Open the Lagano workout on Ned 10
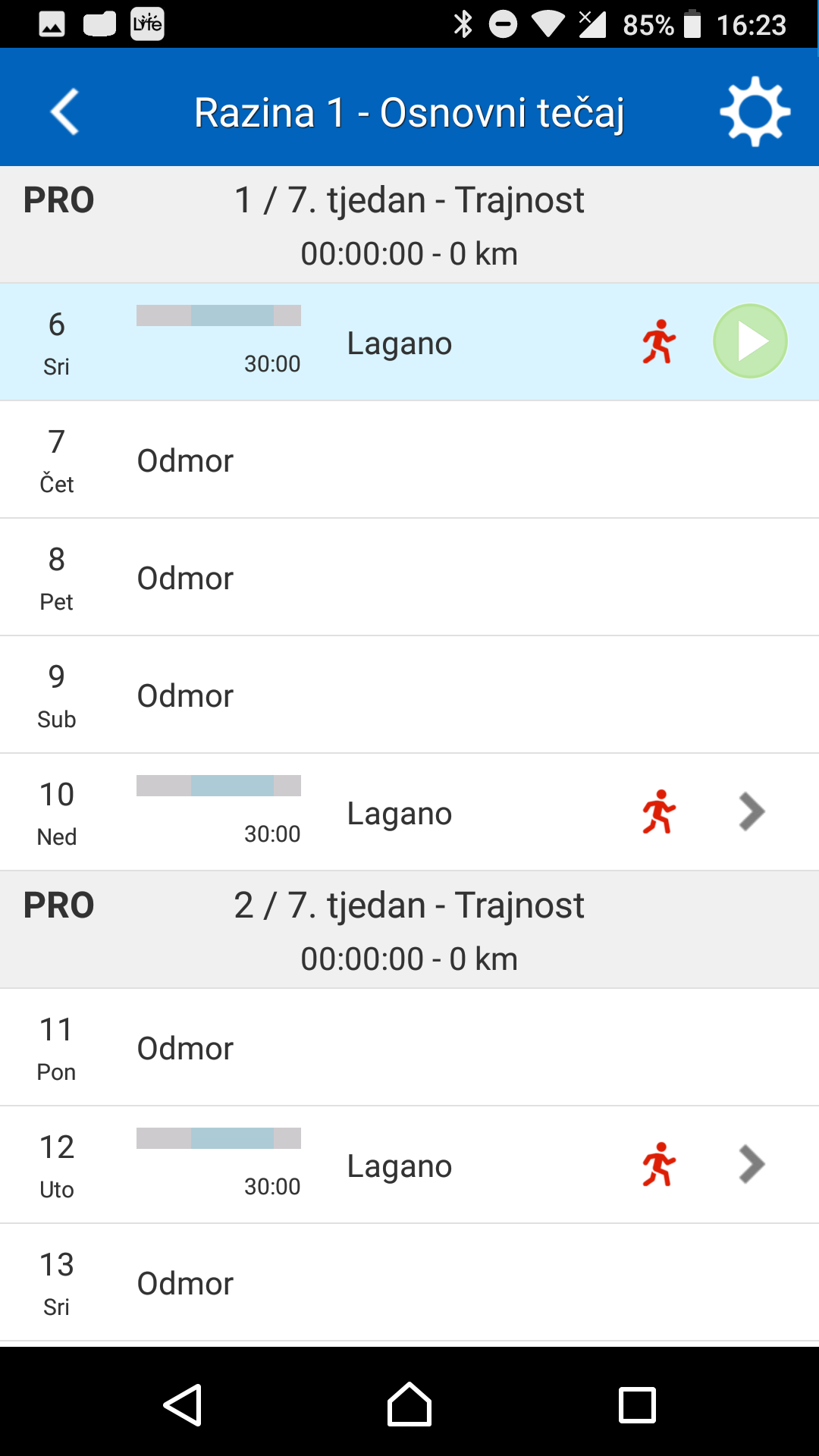 pos(409,811)
